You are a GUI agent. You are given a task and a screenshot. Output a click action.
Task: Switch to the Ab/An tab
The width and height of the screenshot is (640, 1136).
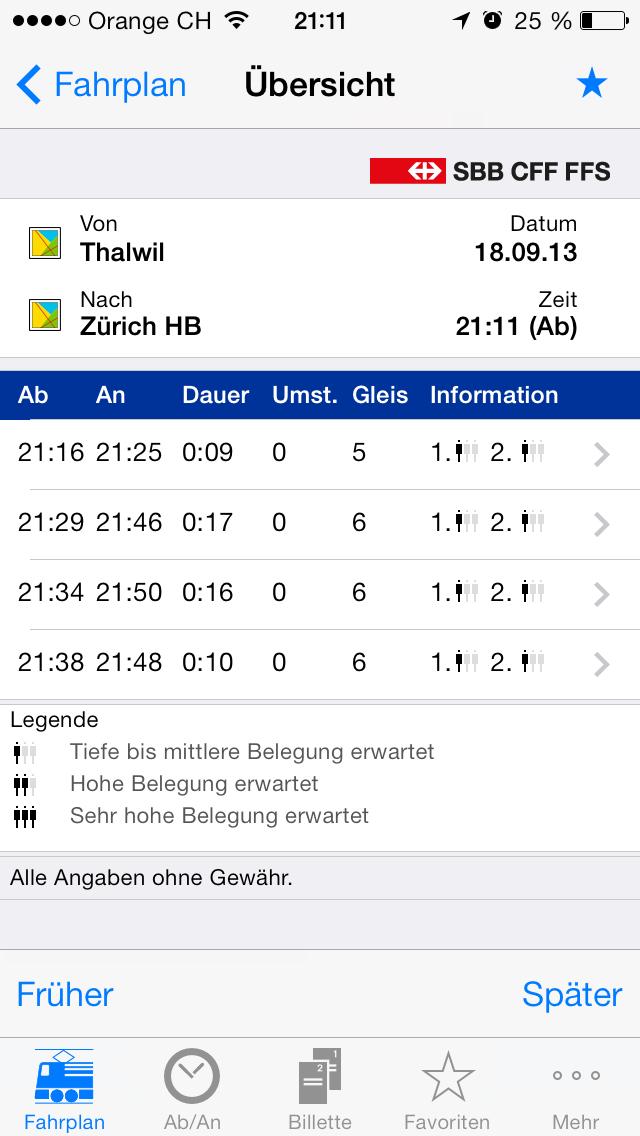coord(192,1088)
